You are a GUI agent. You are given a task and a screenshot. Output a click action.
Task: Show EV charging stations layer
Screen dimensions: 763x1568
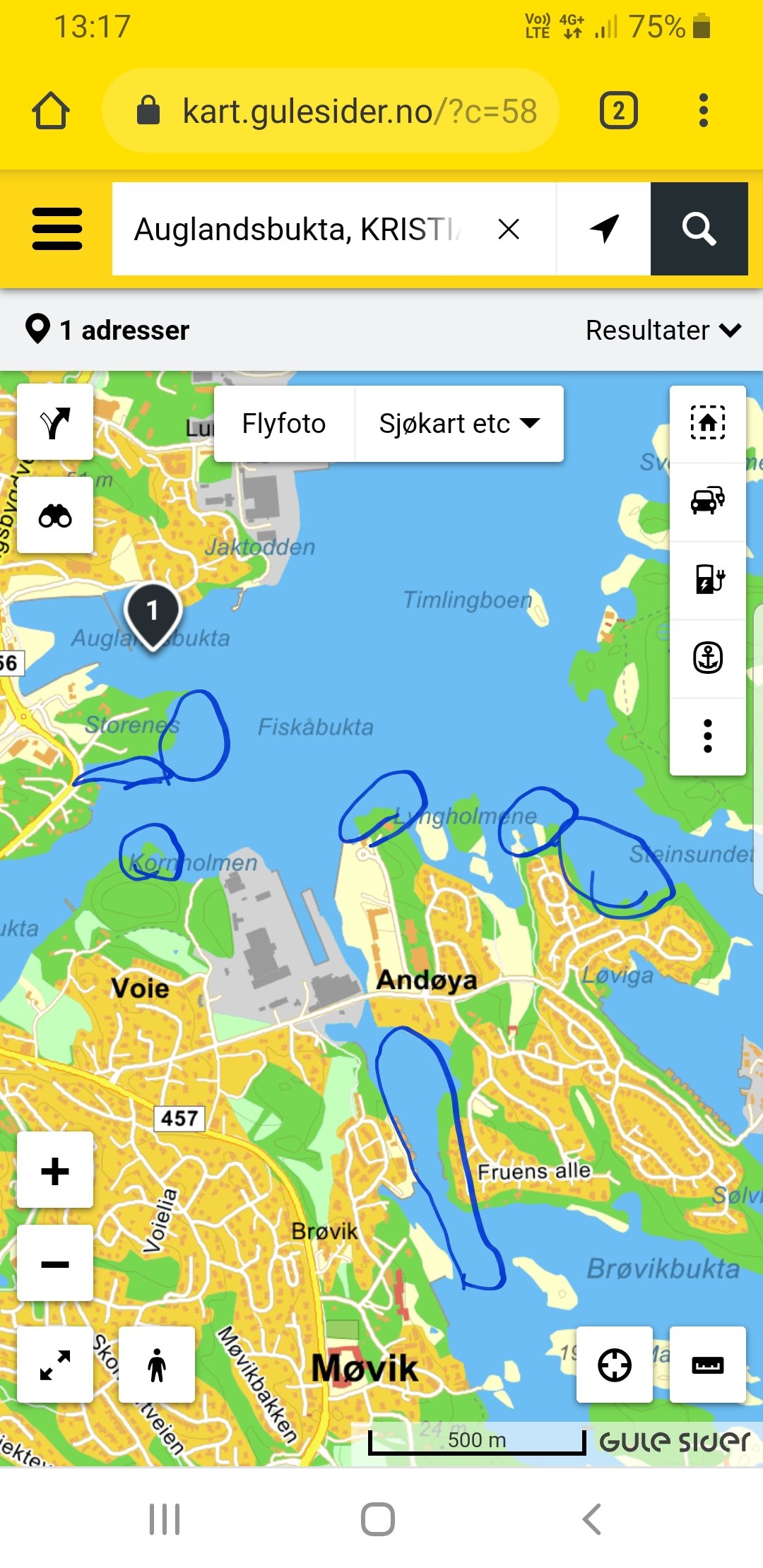[x=708, y=580]
